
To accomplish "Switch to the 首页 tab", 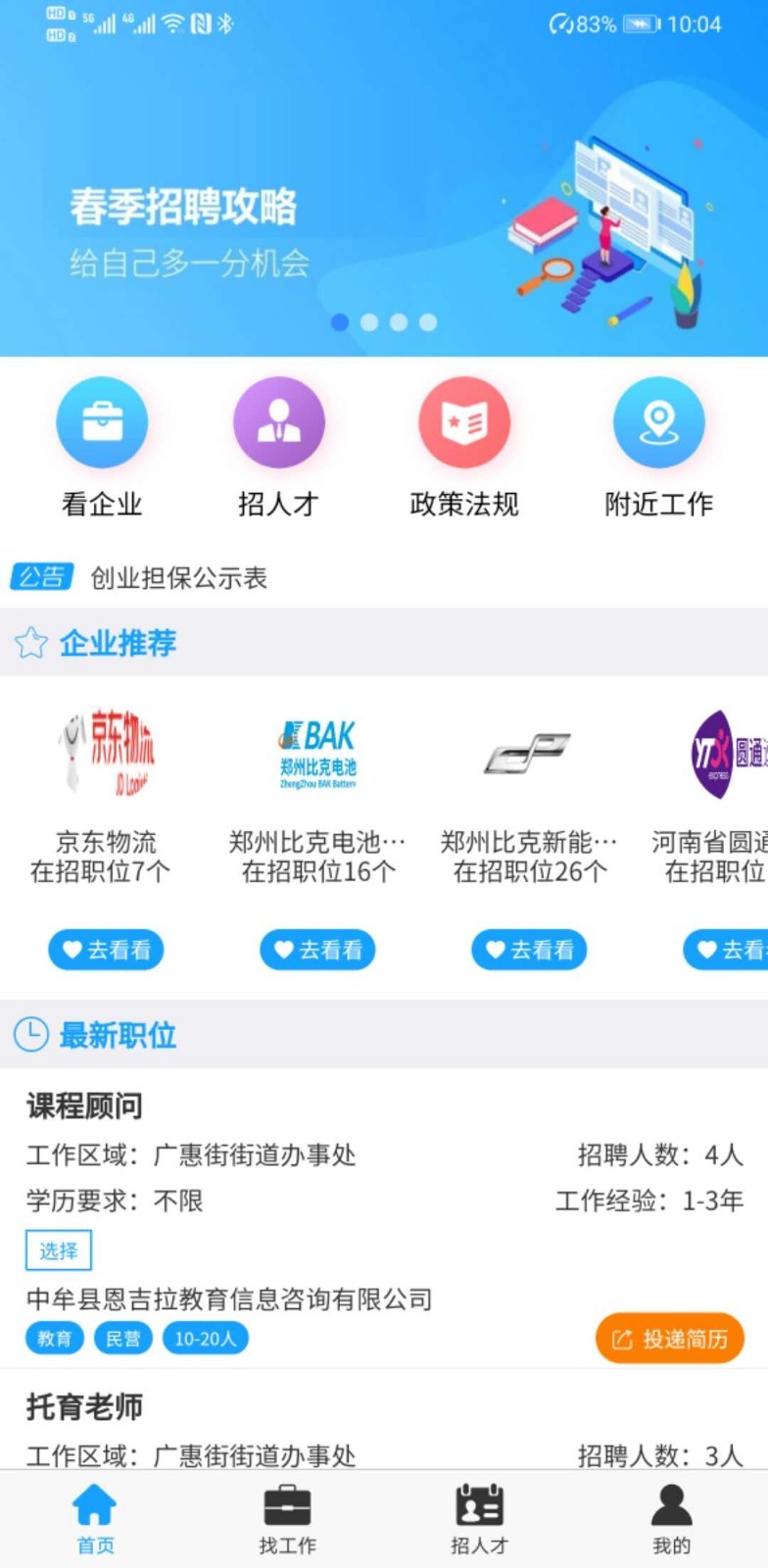I will tap(95, 1519).
